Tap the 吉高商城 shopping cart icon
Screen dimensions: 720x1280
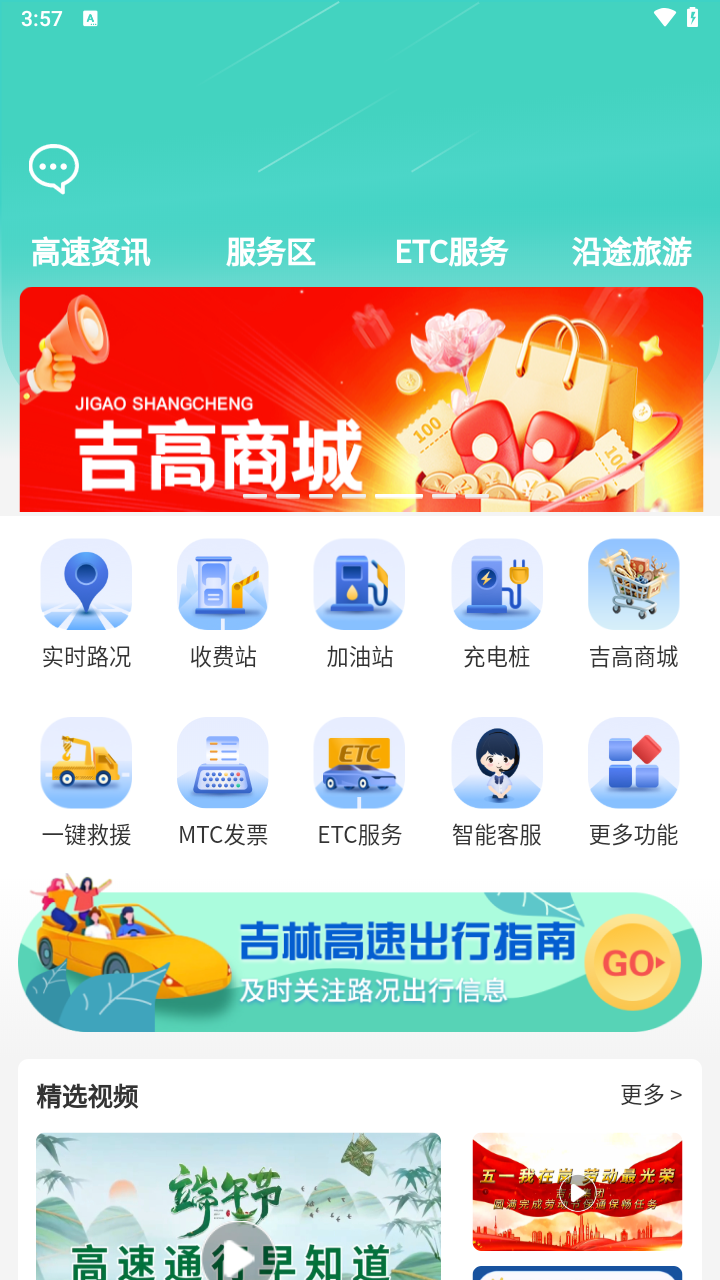pos(633,584)
